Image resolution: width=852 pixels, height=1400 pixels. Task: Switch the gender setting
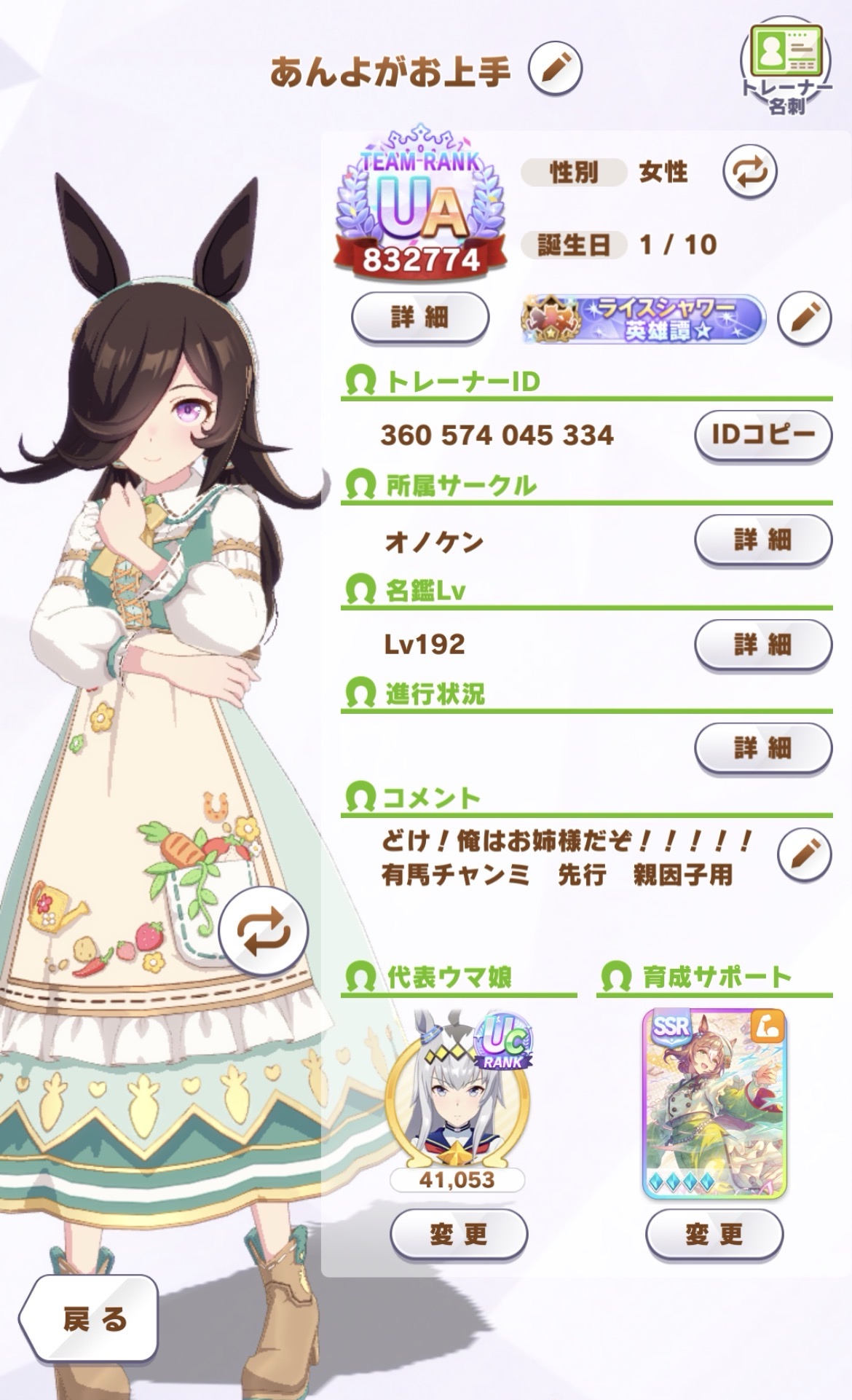coord(749,173)
